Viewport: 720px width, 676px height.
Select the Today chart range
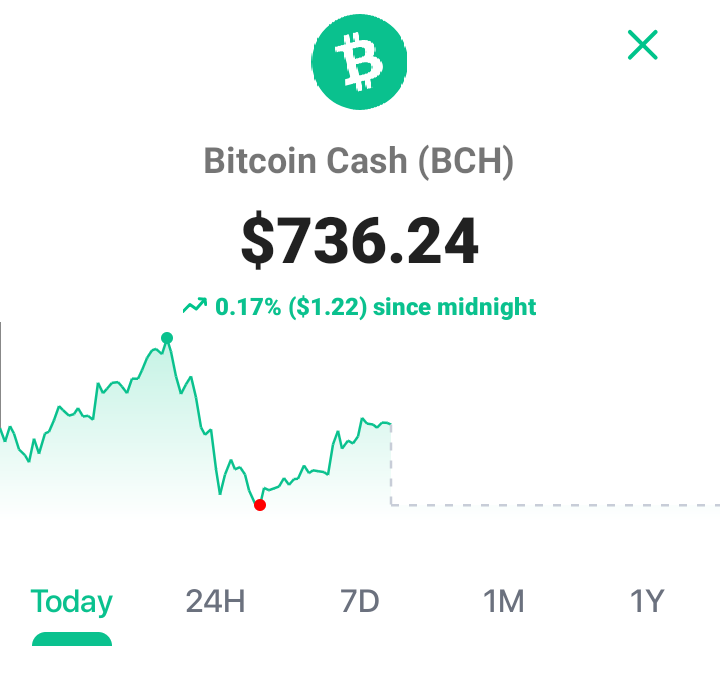pos(72,602)
